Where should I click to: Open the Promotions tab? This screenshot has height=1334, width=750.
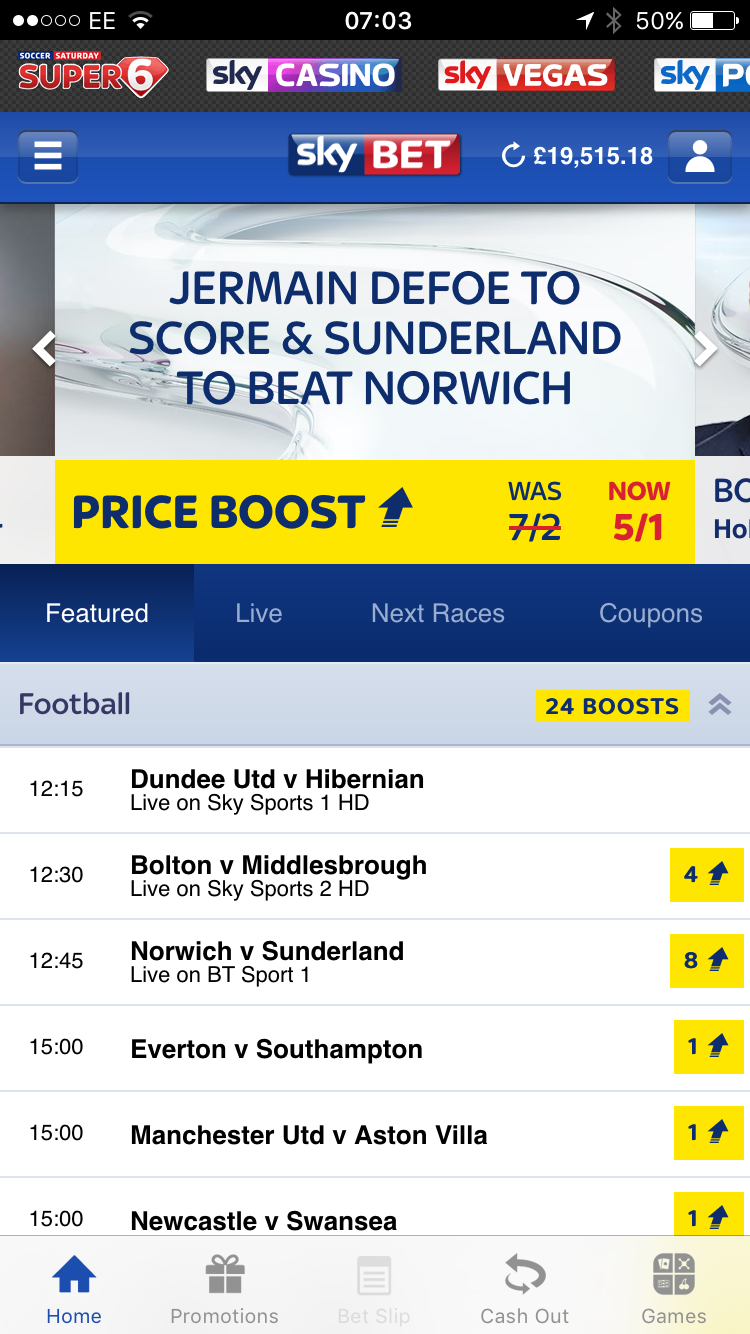pos(225,1289)
